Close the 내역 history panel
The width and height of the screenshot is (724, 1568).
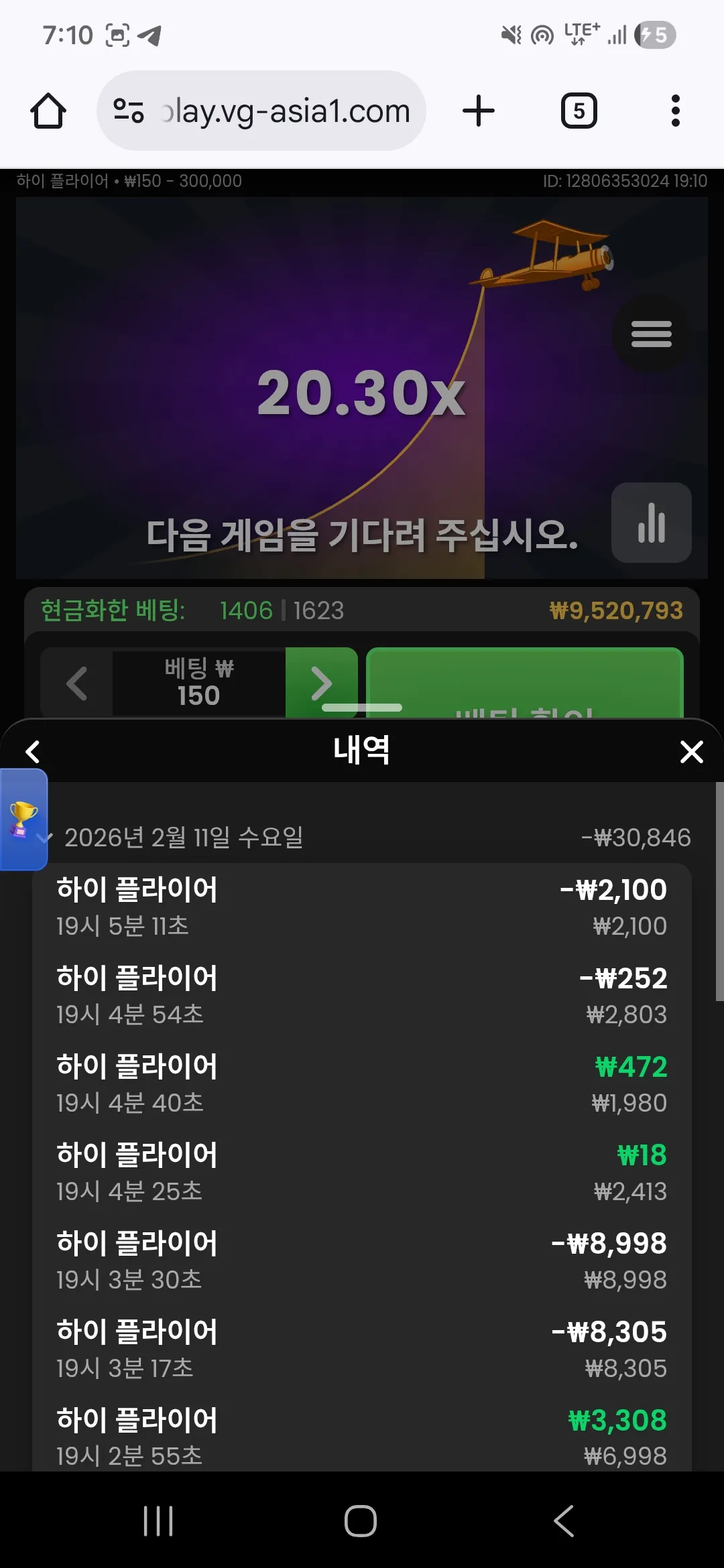[691, 751]
